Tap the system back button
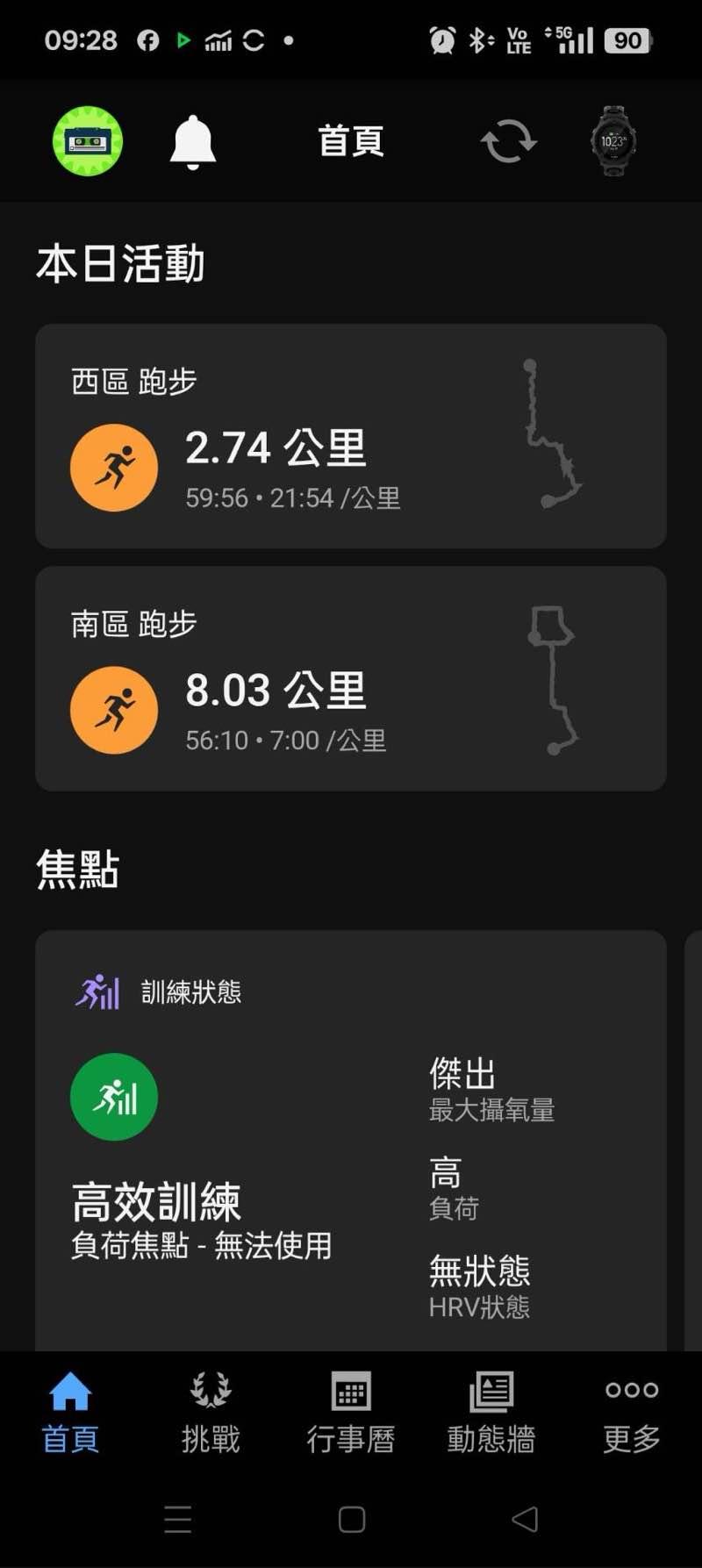Screen dimensions: 702x1568 [x=525, y=1519]
